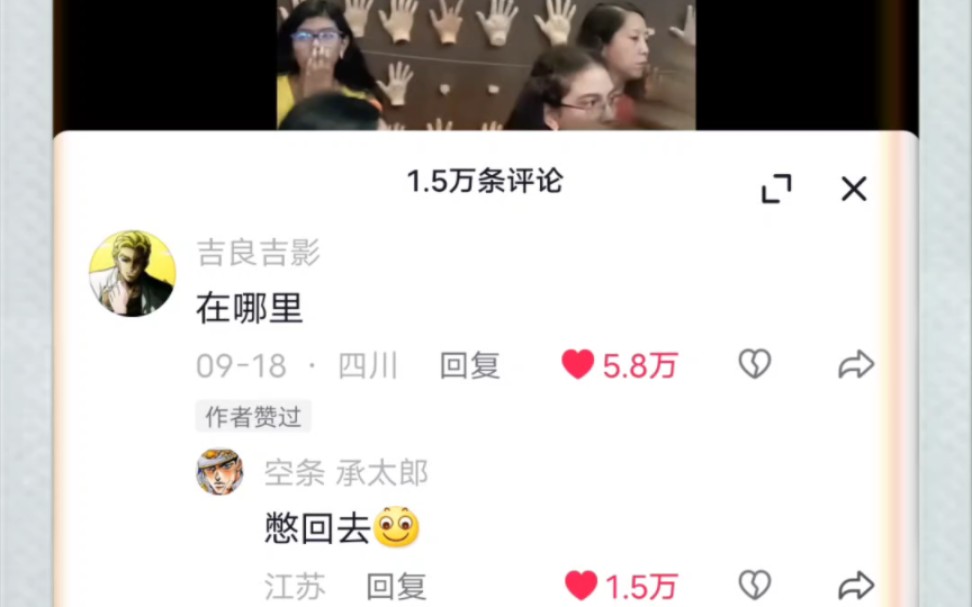
Task: Like 吉良吉影's comment
Action: [x=578, y=365]
